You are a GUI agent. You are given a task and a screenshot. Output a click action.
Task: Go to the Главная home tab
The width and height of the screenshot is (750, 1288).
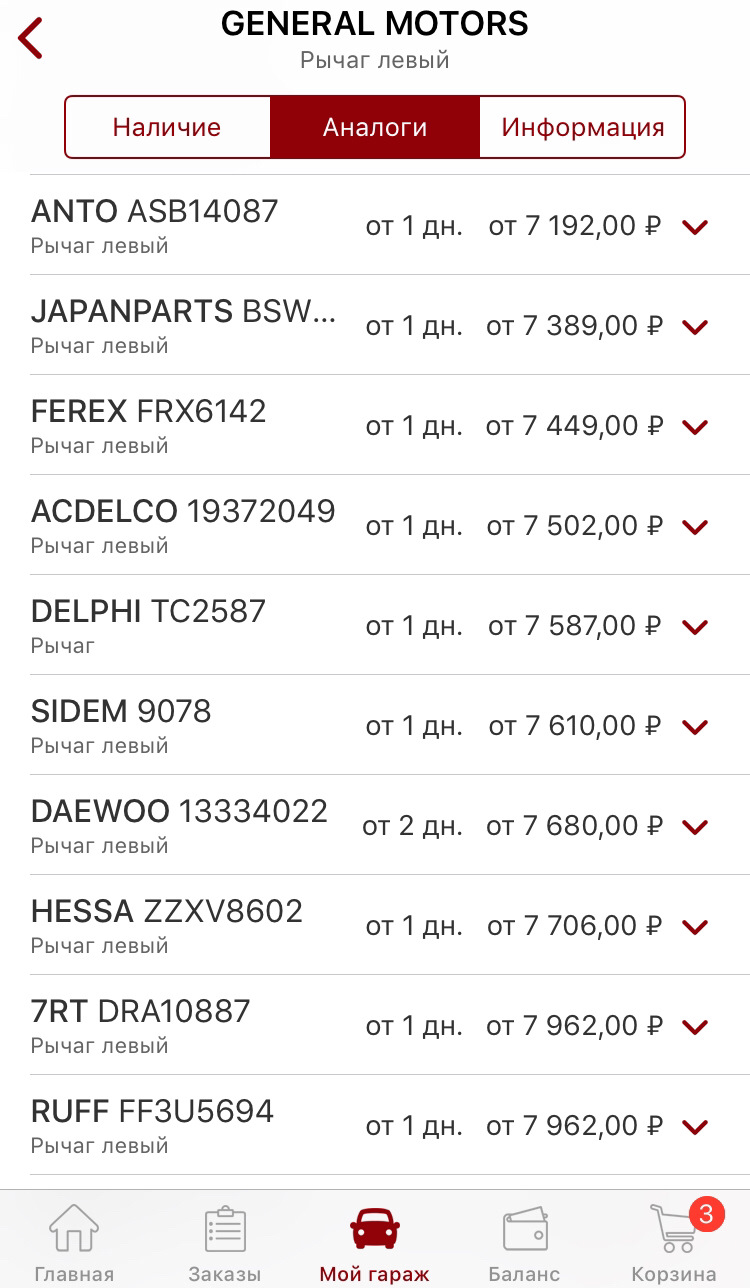(x=75, y=1241)
